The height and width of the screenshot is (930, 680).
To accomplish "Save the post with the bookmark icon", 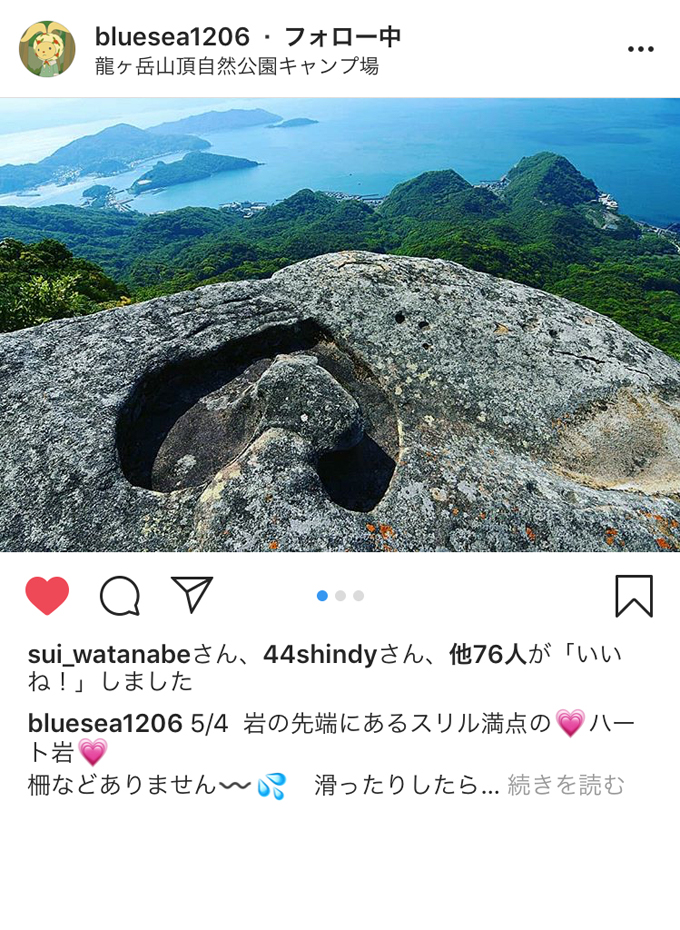I will click(x=633, y=596).
